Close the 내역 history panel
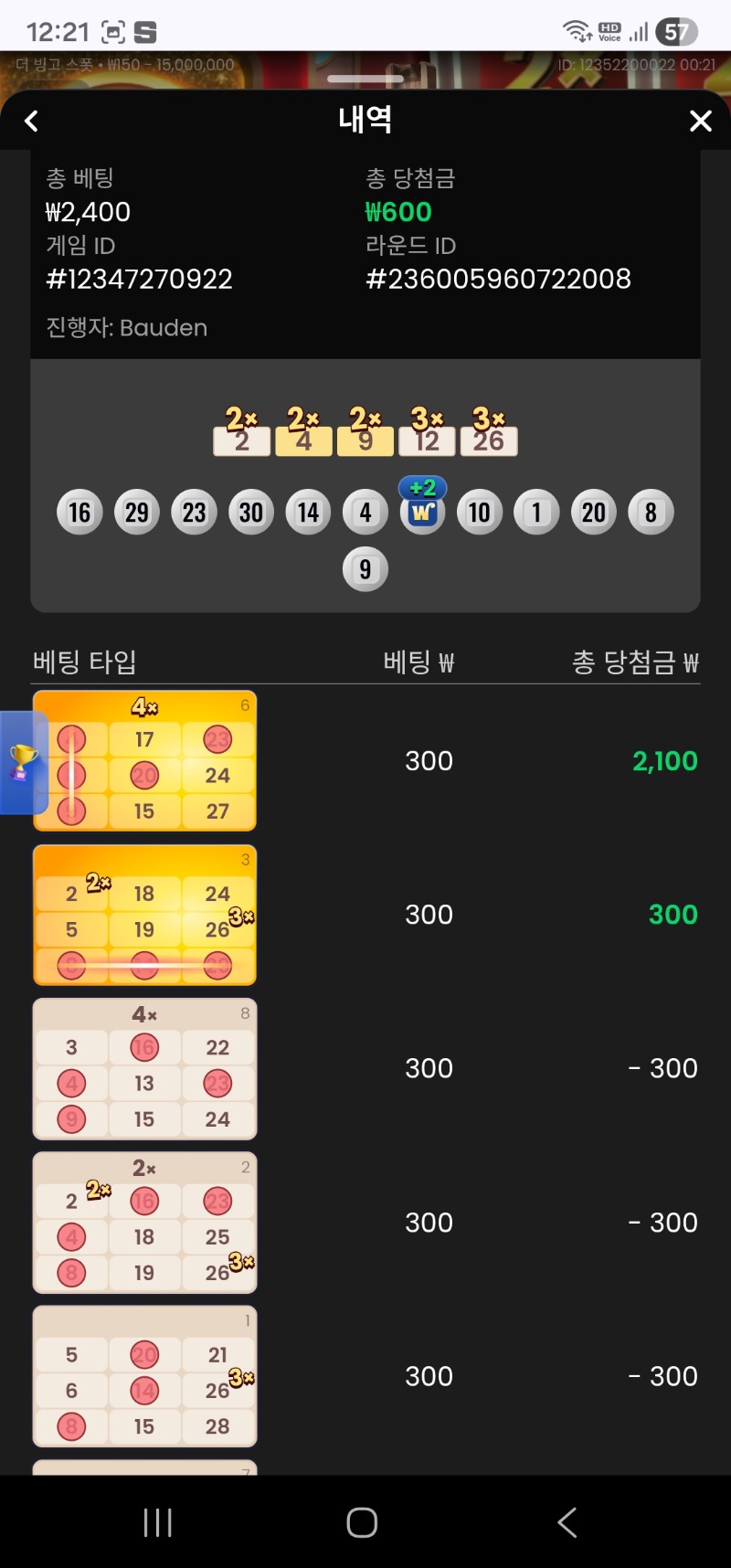 [700, 121]
